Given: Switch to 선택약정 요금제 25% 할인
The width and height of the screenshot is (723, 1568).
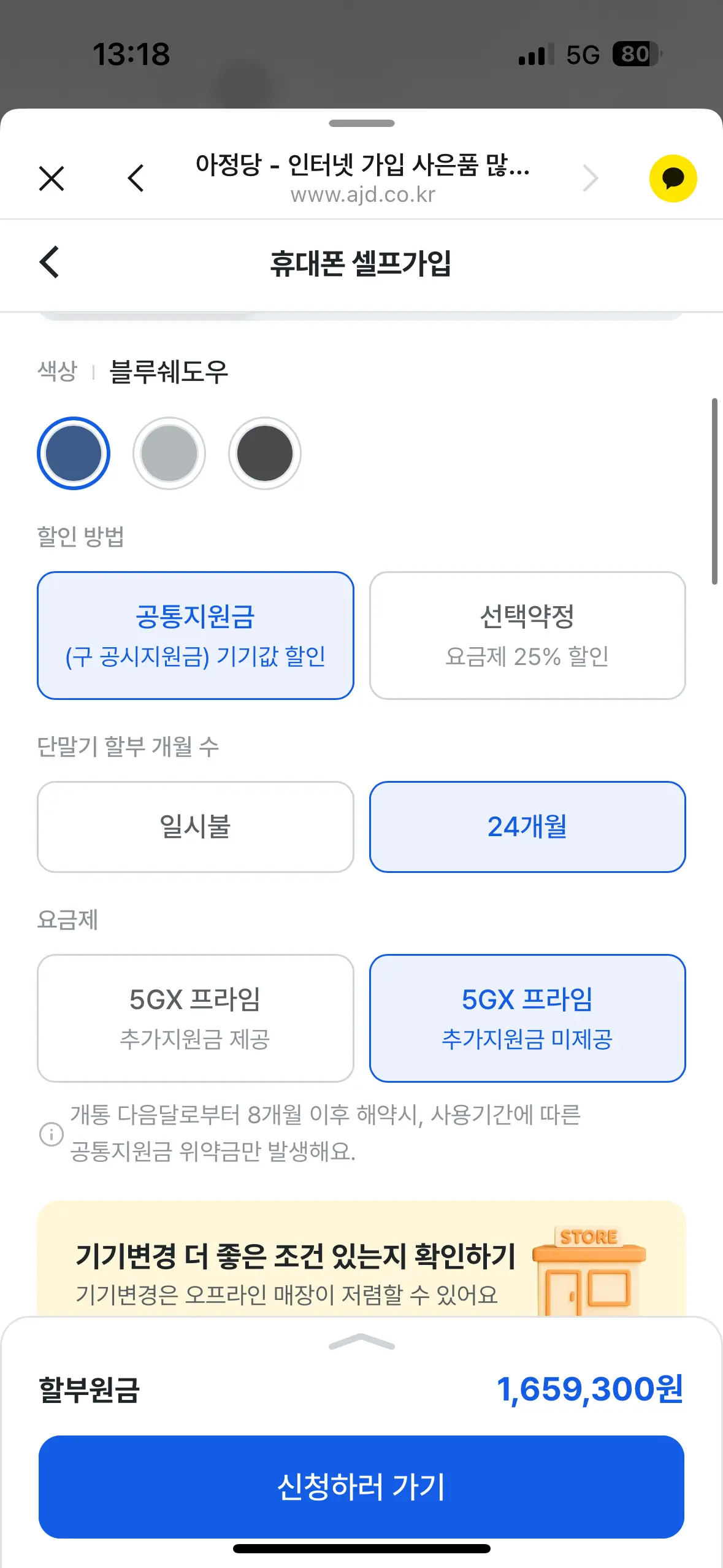Looking at the screenshot, I should point(527,636).
